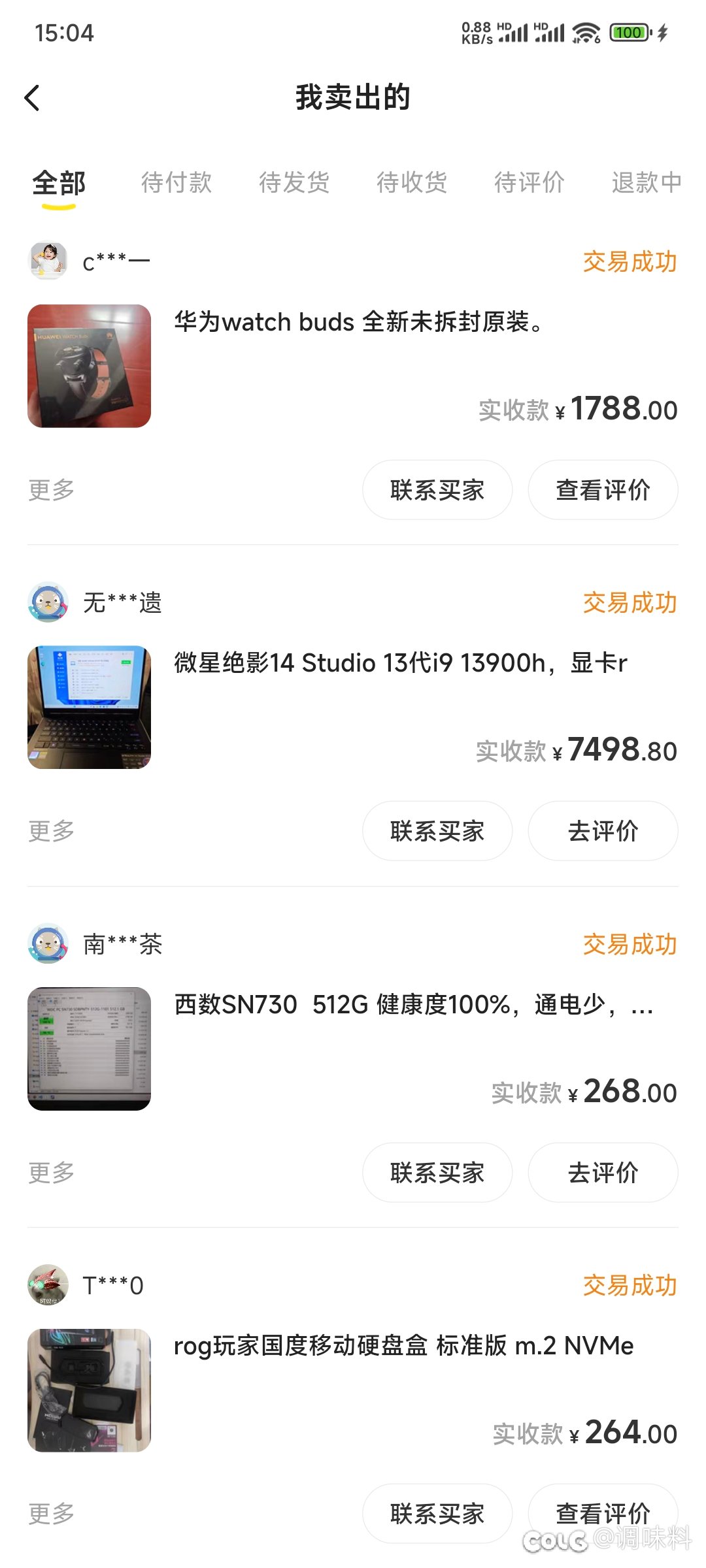Screen dimensions: 706x1568
Task: Go back from the 我卖出的 page
Action: pyautogui.click(x=33, y=98)
